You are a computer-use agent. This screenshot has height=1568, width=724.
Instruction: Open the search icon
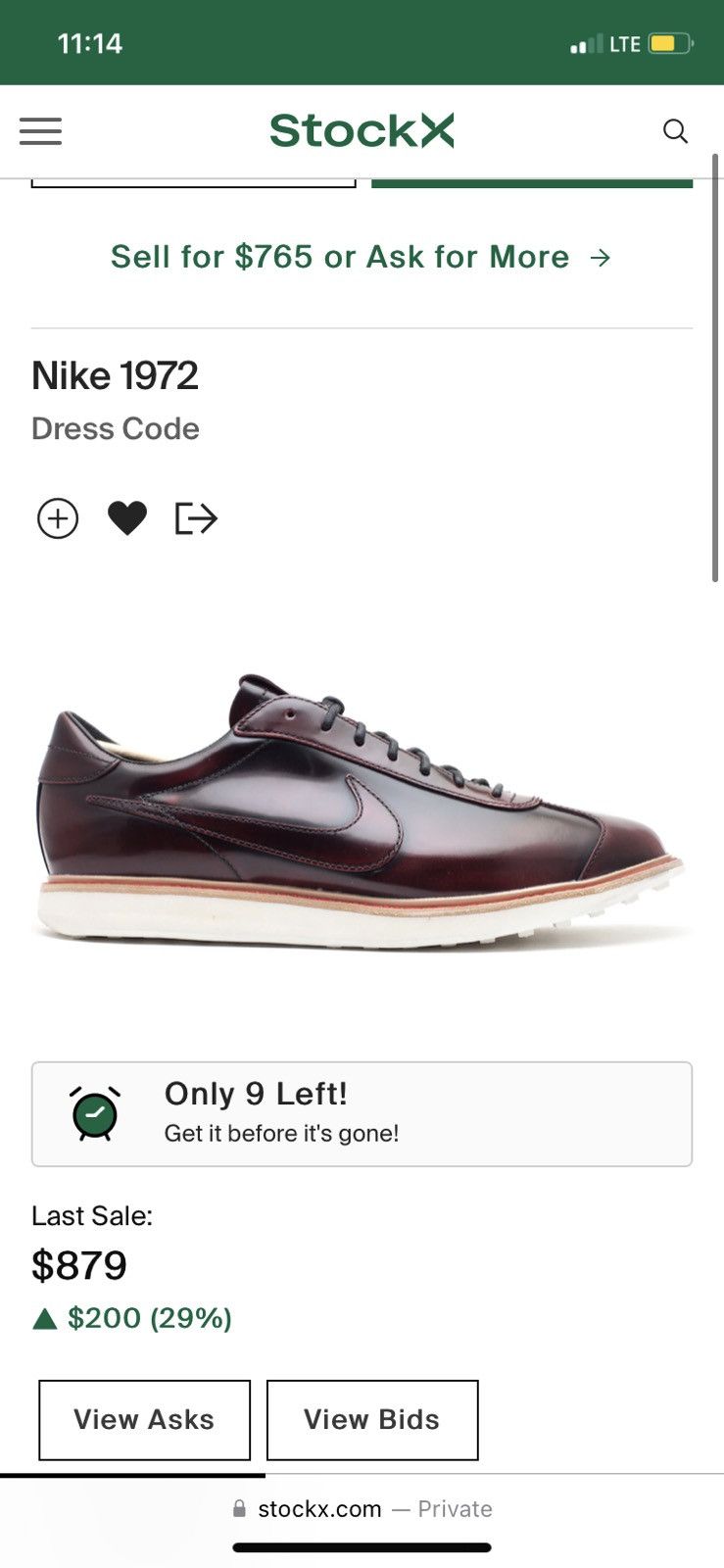[675, 131]
